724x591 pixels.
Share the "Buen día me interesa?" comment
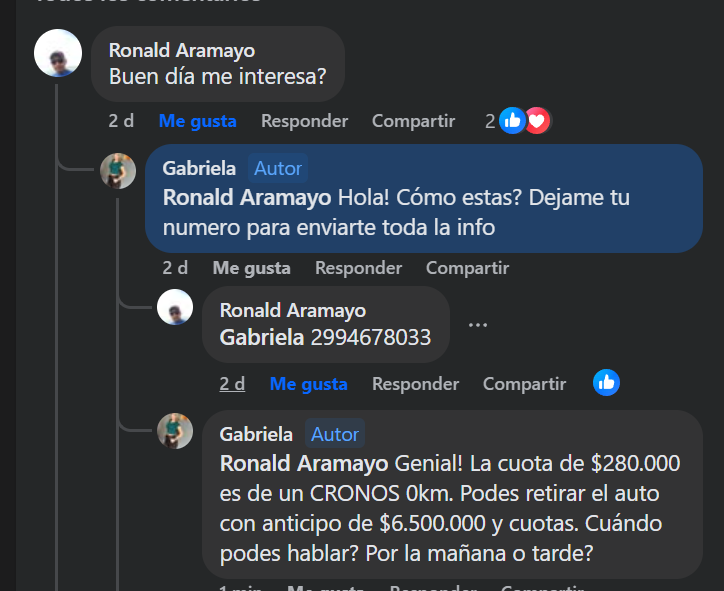coord(413,121)
